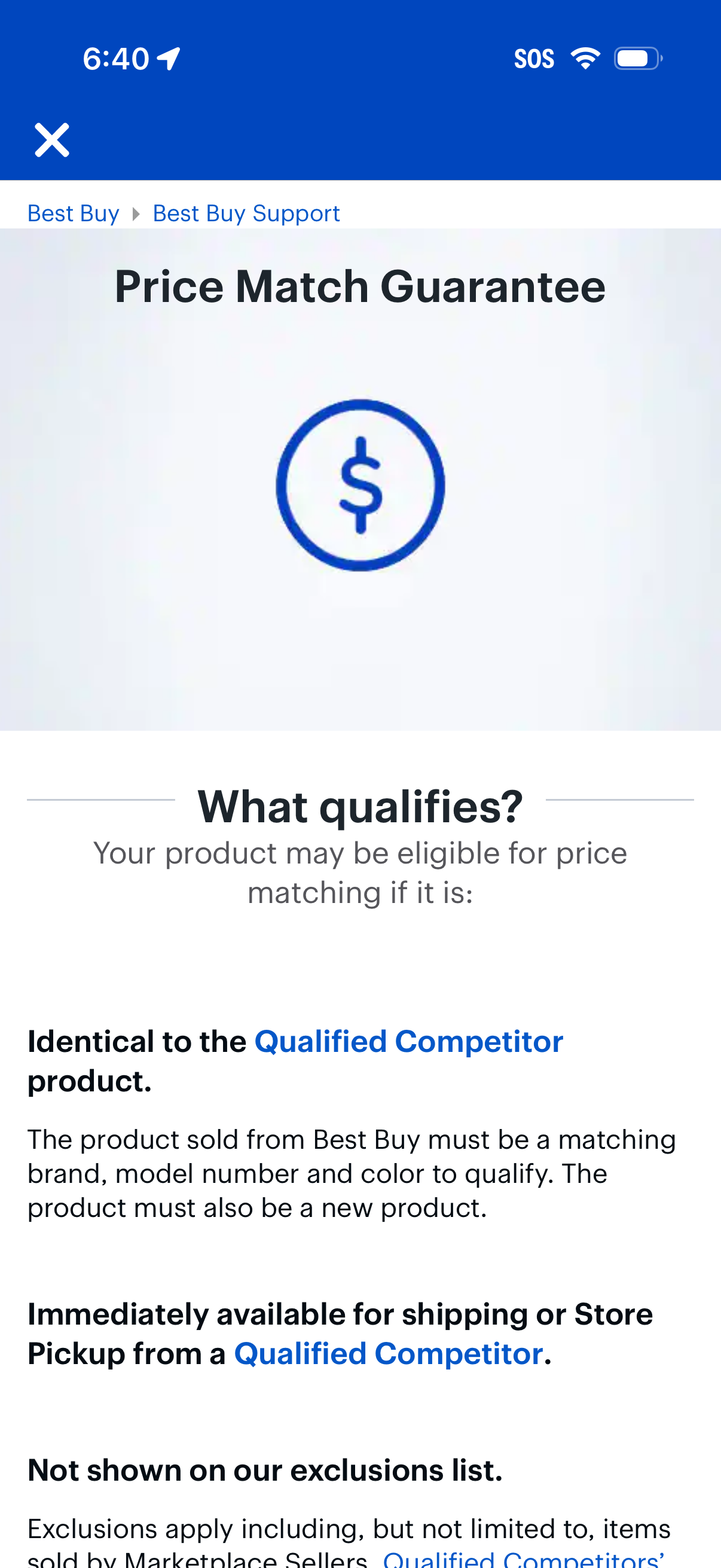721x1568 pixels.
Task: Open the Best Buy Support breadcrumb
Action: pos(245,213)
